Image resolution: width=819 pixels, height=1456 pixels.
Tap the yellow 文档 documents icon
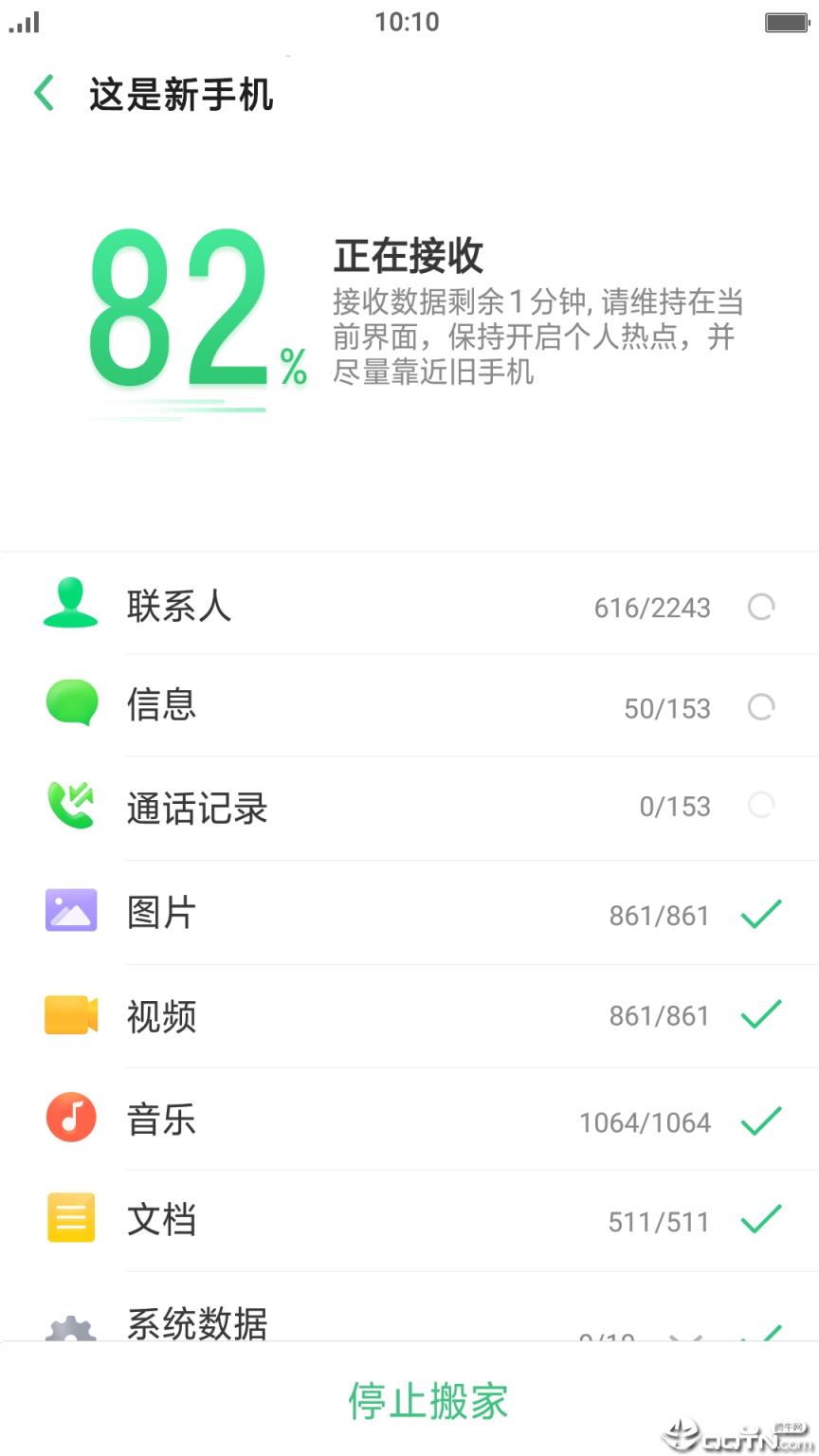70,1217
